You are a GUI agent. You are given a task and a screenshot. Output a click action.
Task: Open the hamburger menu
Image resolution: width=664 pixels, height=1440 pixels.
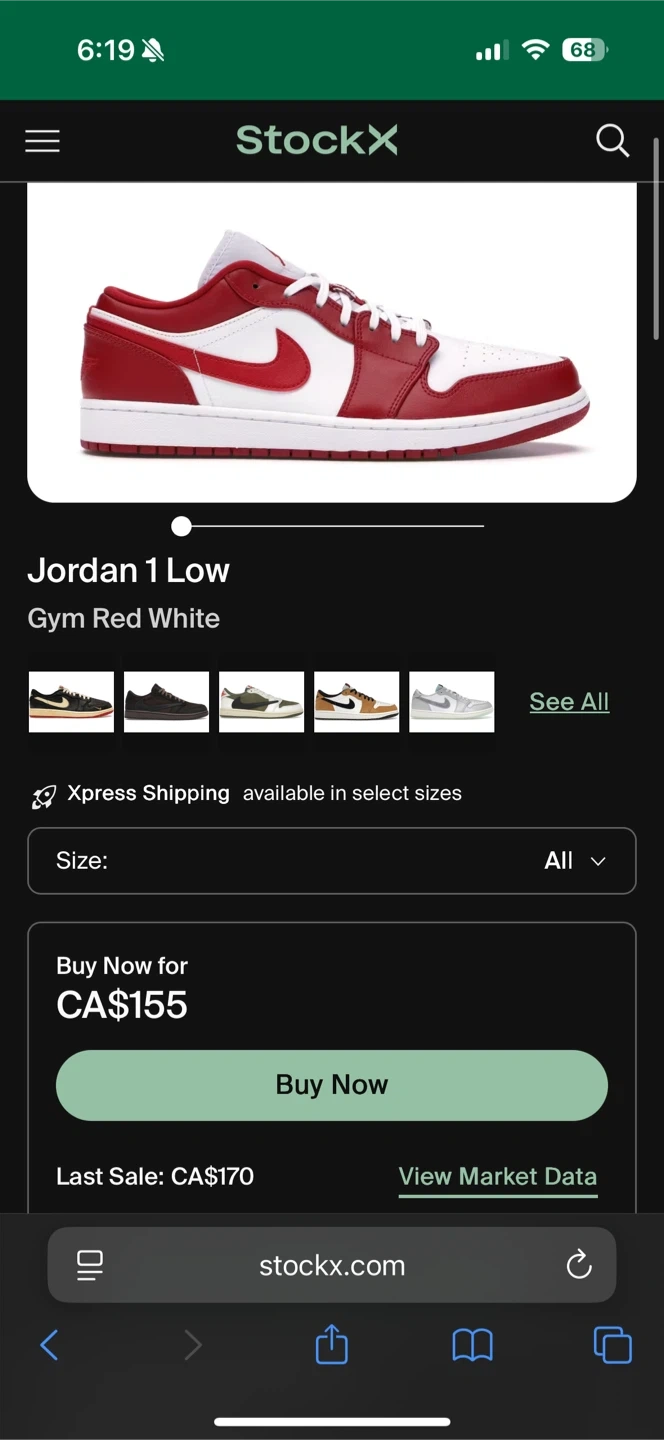pyautogui.click(x=42, y=141)
